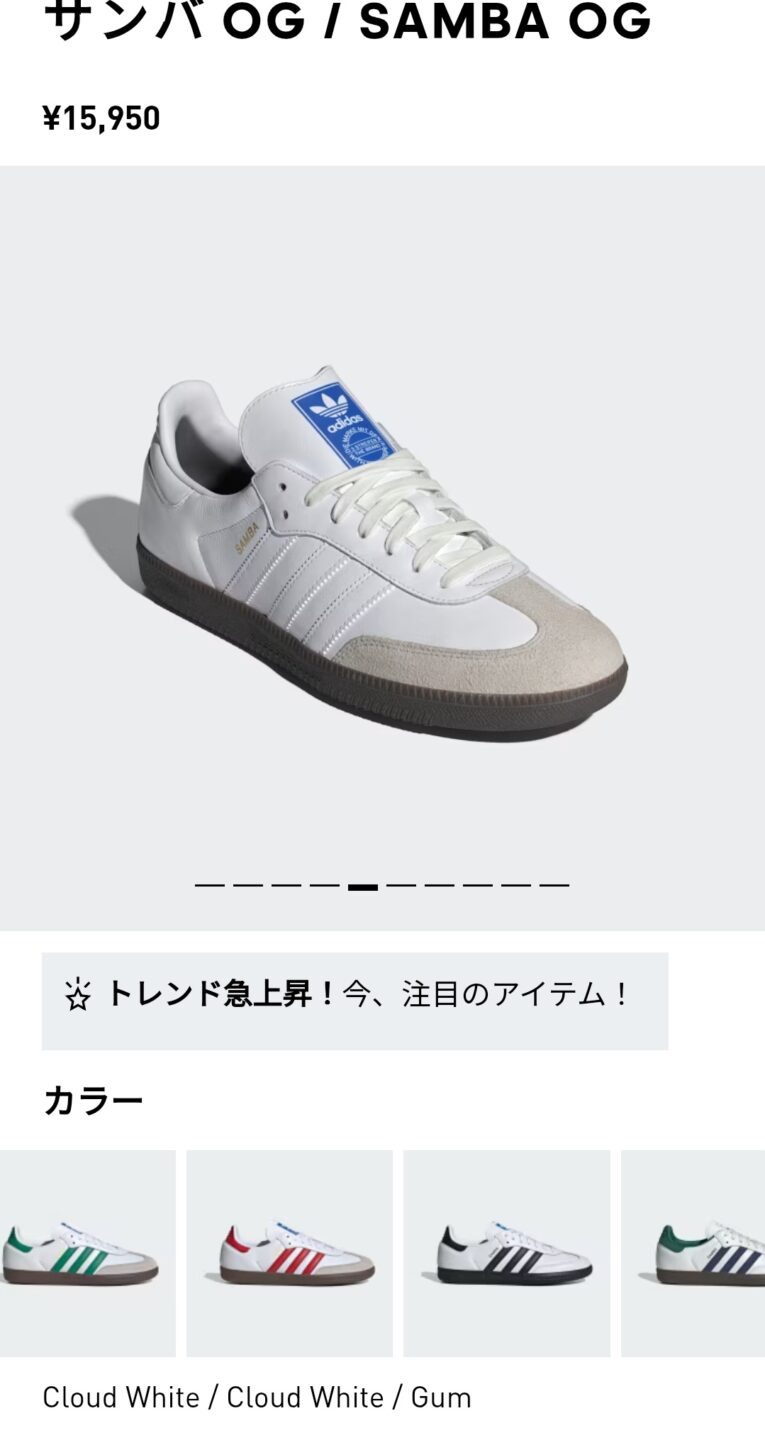Choose the red-striped Samba colorway
765x1440 pixels.
(x=289, y=1253)
